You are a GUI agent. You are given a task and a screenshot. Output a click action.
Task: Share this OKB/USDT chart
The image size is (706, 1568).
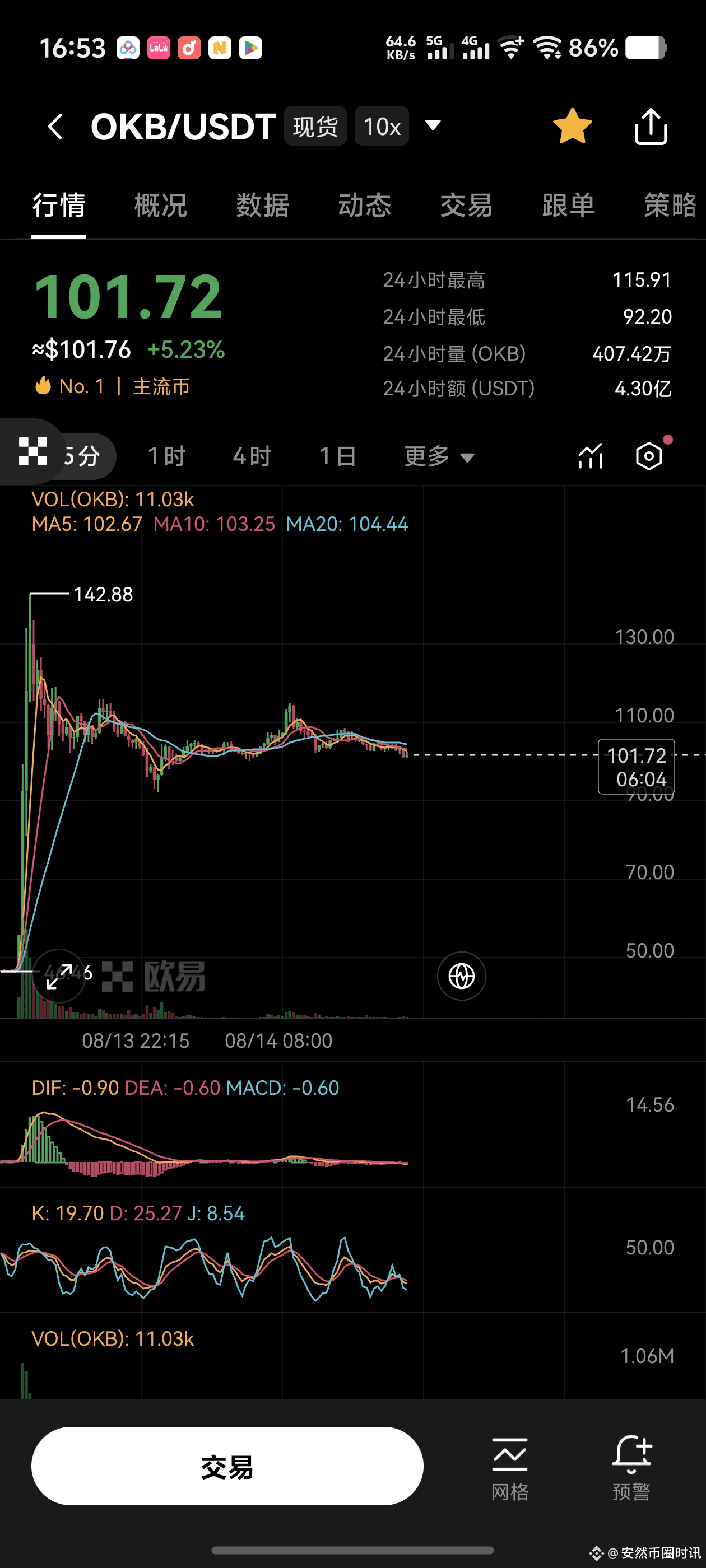pos(651,127)
